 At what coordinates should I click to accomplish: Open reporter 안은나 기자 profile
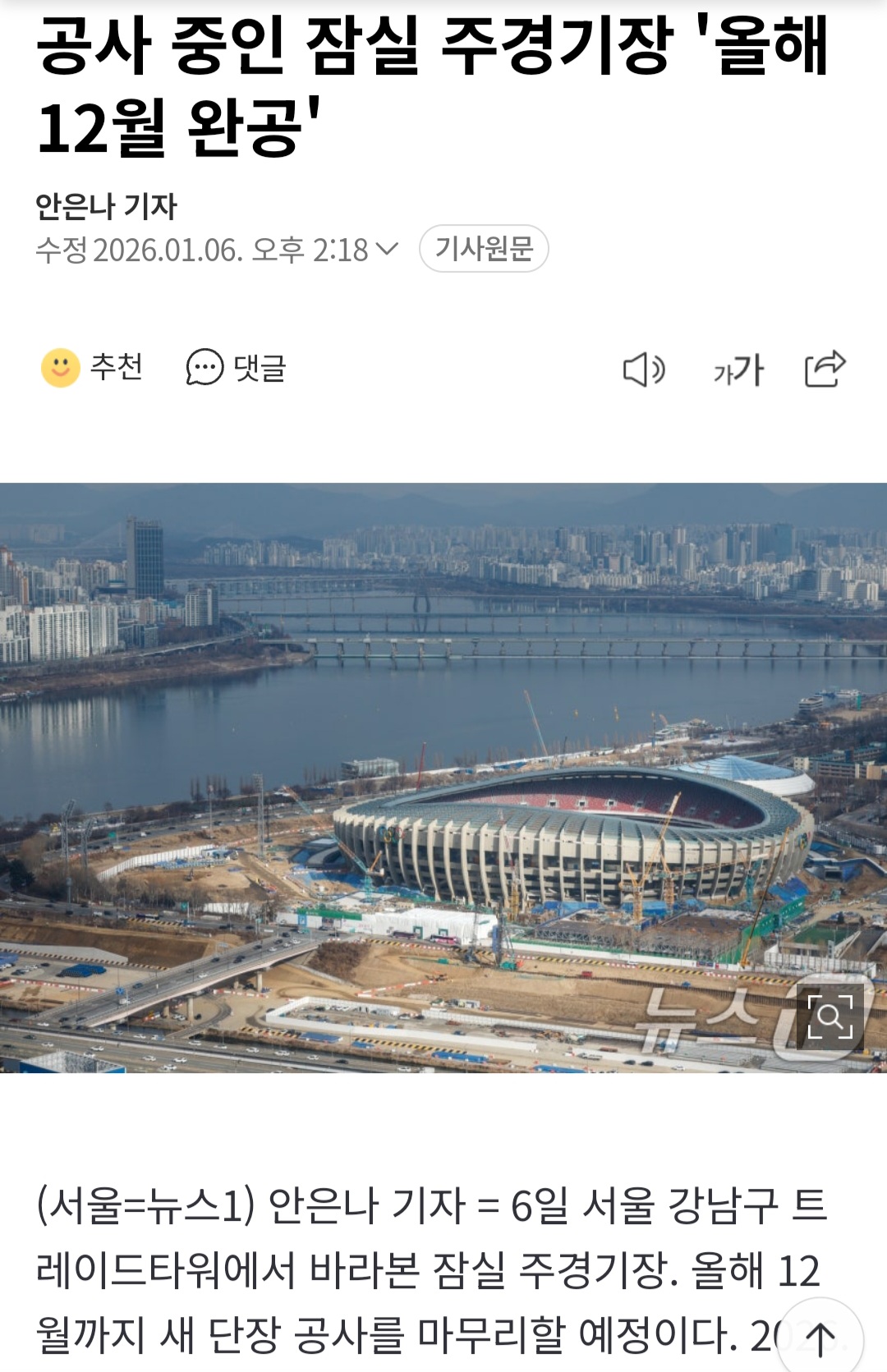coord(106,206)
